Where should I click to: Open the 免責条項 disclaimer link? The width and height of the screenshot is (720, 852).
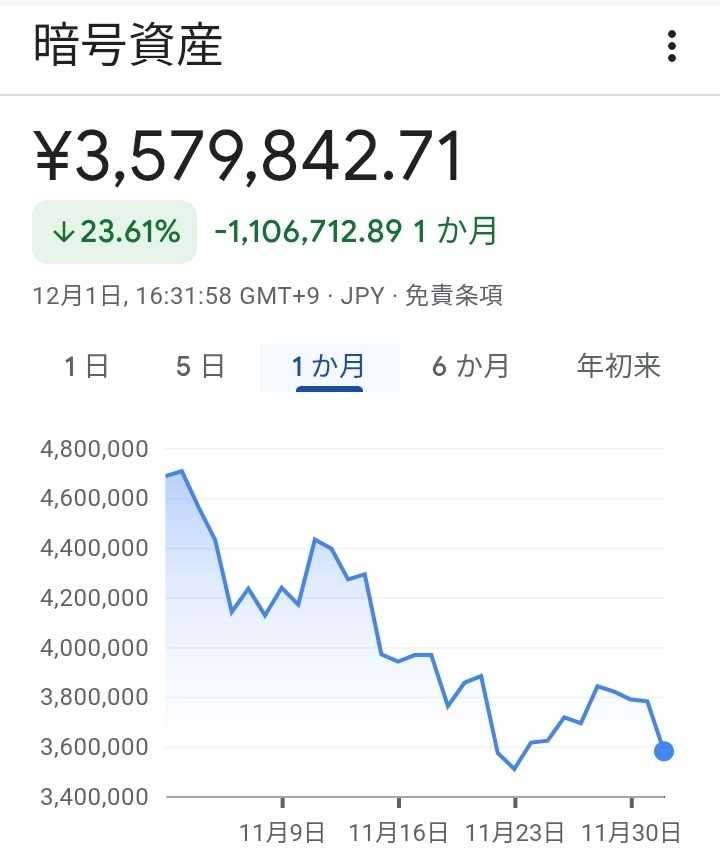(454, 296)
